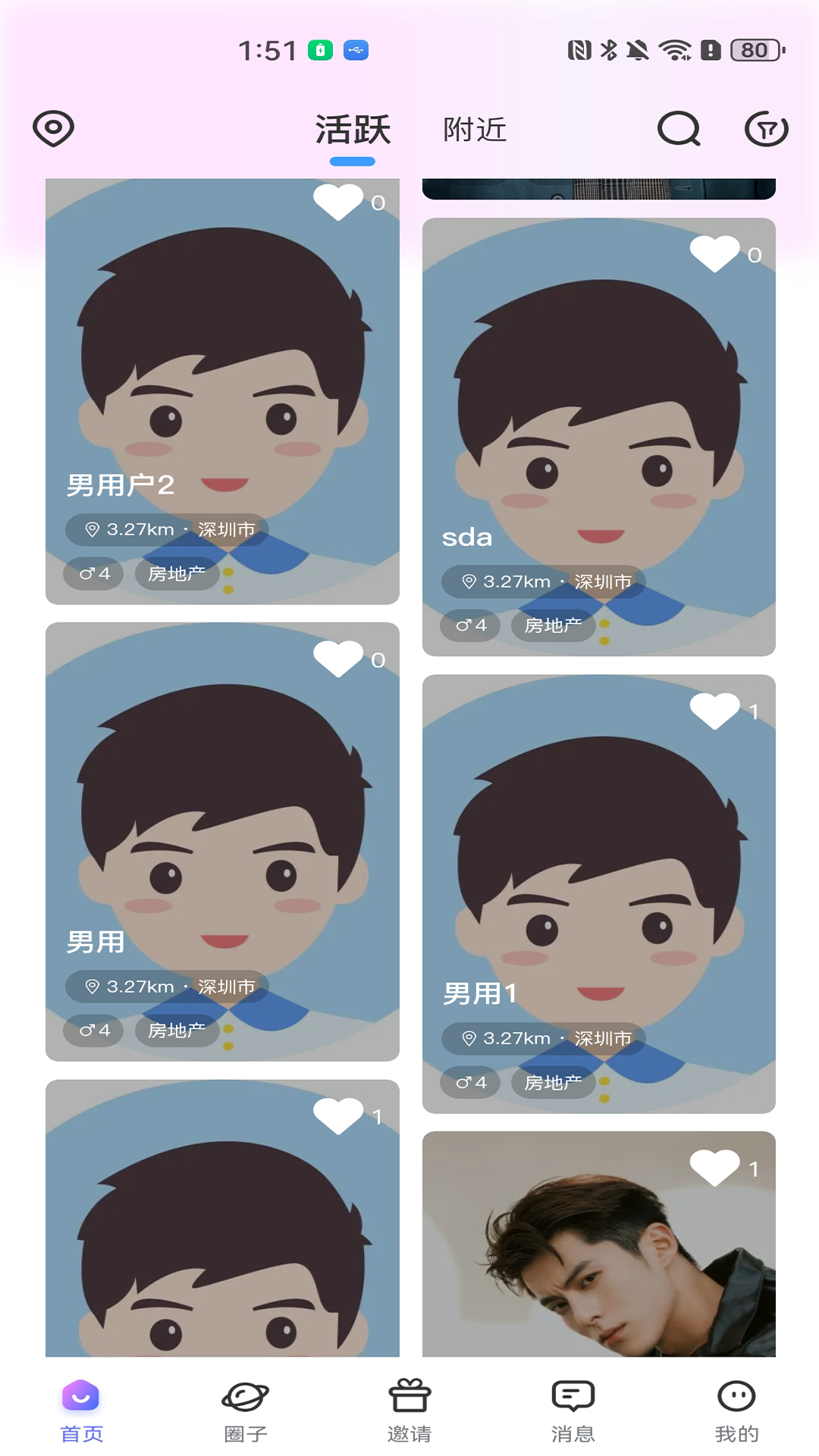Like the sda card
This screenshot has width=819, height=1456.
(x=714, y=253)
